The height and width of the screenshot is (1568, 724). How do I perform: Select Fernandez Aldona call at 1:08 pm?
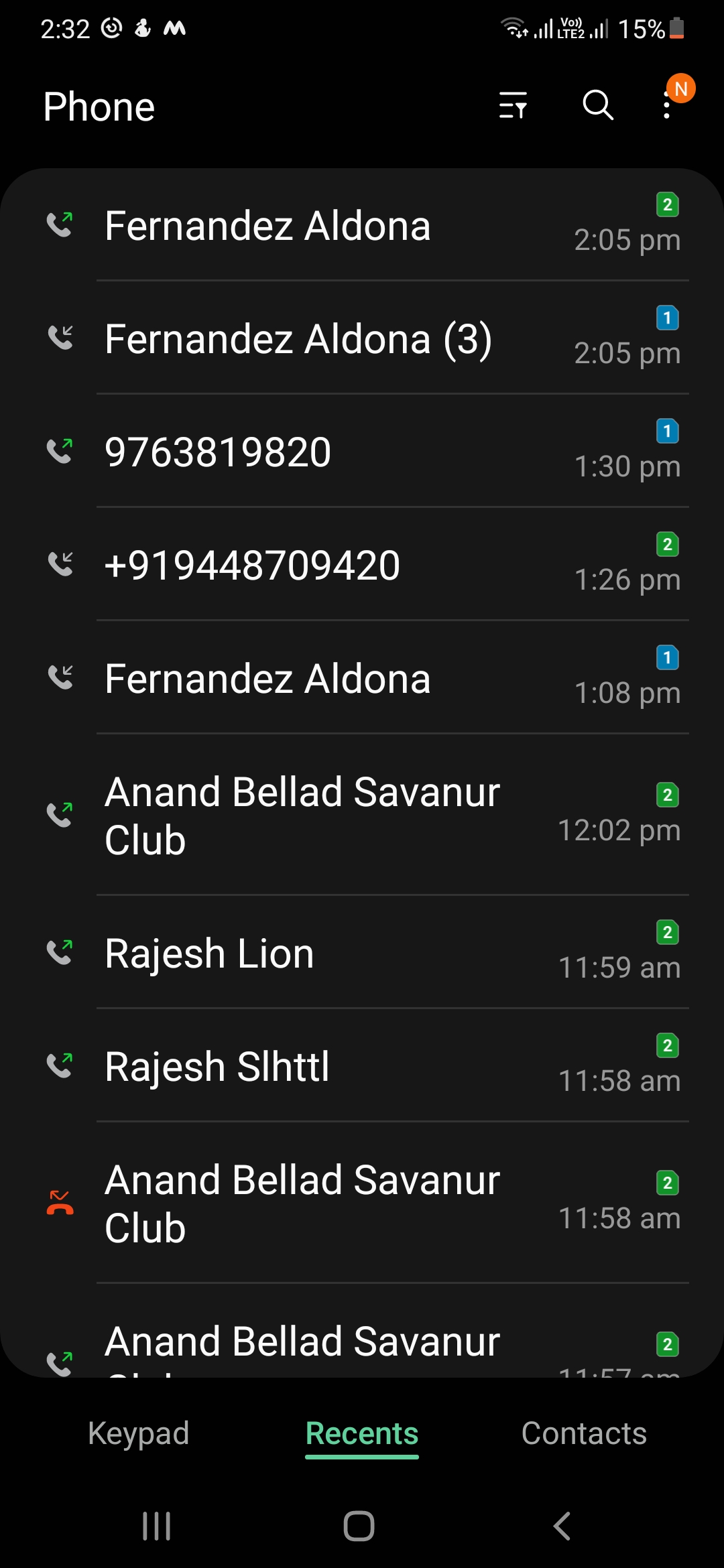tap(362, 678)
